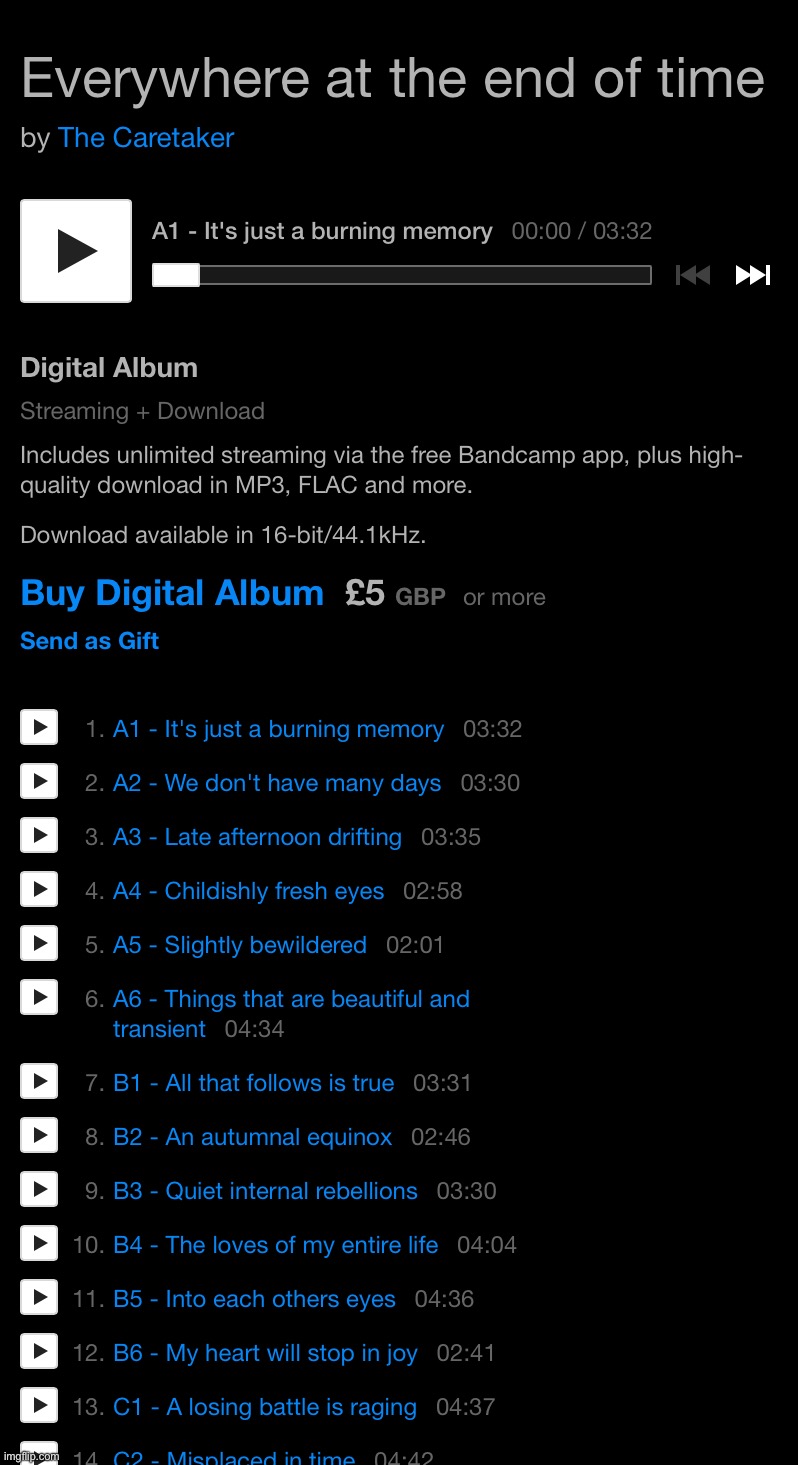Play the current track with the large play button
The image size is (798, 1465).
[76, 251]
